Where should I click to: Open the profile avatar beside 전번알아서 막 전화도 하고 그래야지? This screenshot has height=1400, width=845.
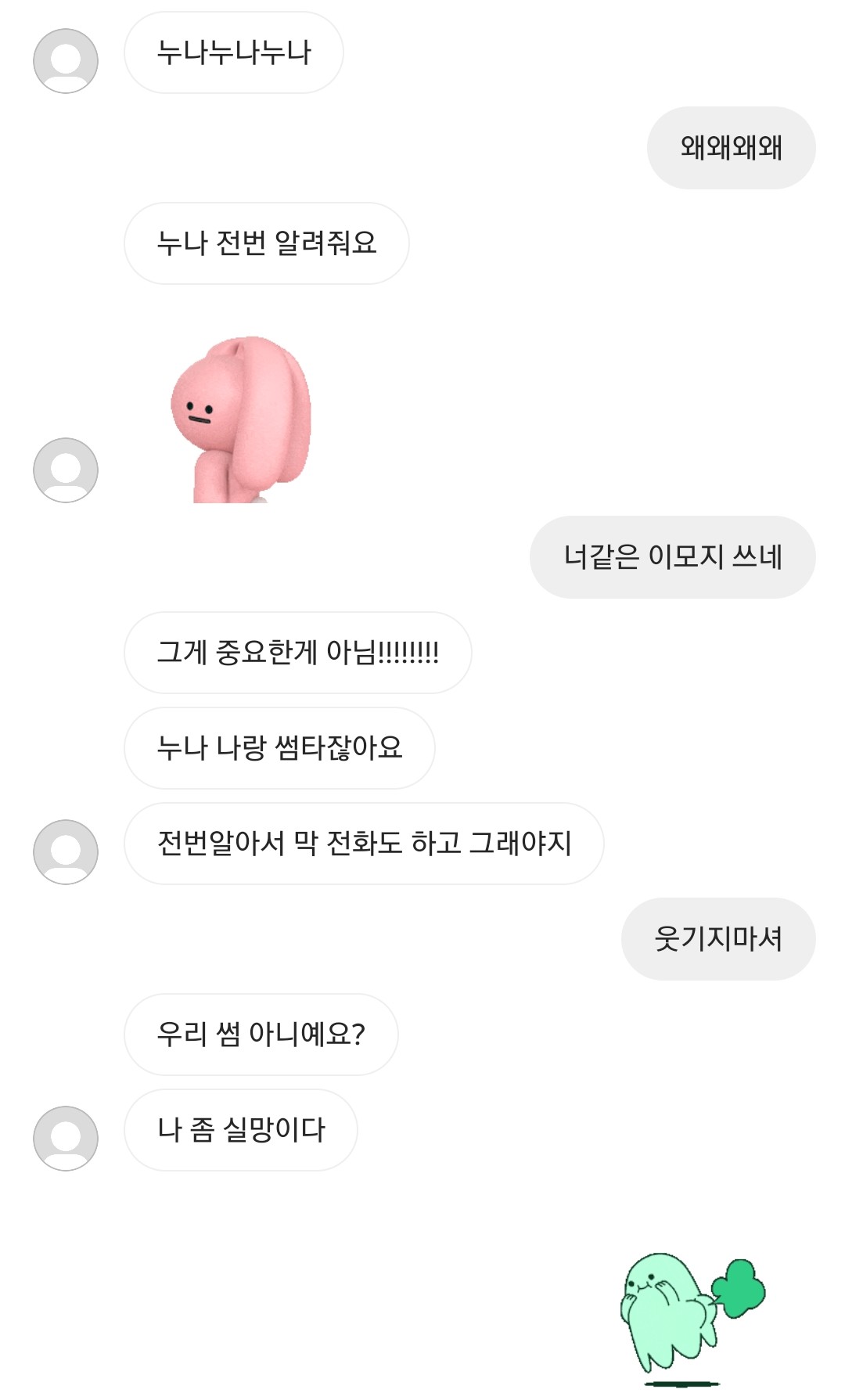click(x=66, y=852)
